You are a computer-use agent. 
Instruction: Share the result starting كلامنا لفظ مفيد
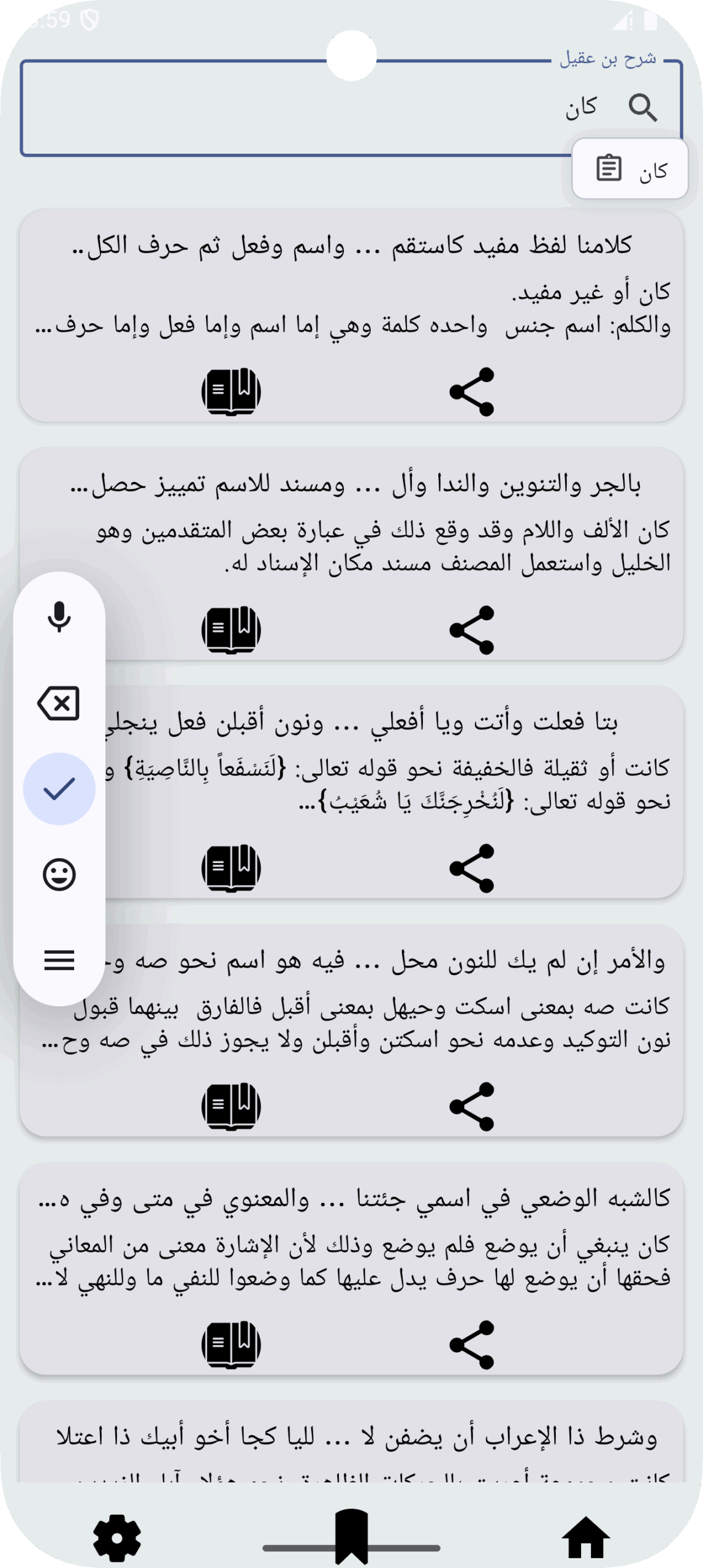471,391
